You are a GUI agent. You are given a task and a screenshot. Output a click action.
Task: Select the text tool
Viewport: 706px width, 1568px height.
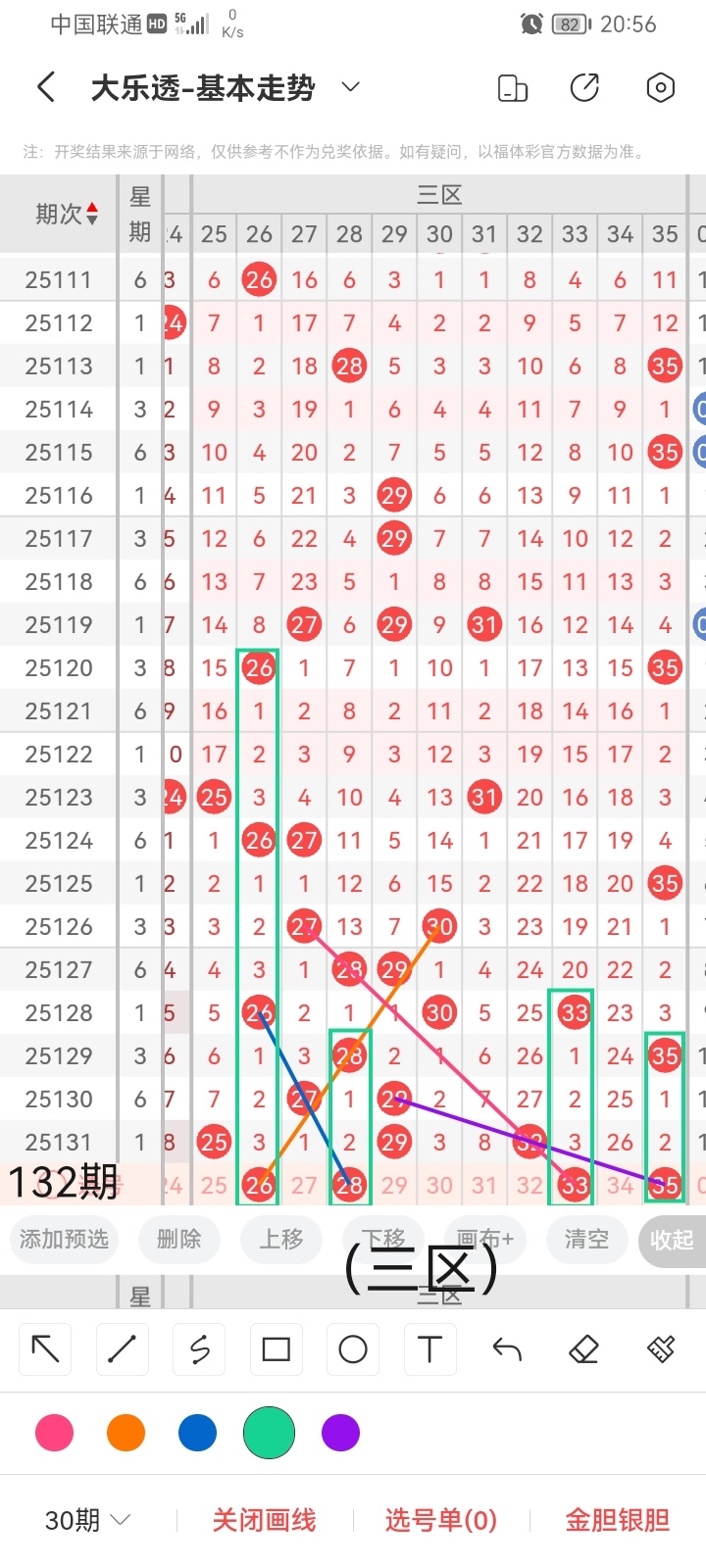[x=429, y=1349]
